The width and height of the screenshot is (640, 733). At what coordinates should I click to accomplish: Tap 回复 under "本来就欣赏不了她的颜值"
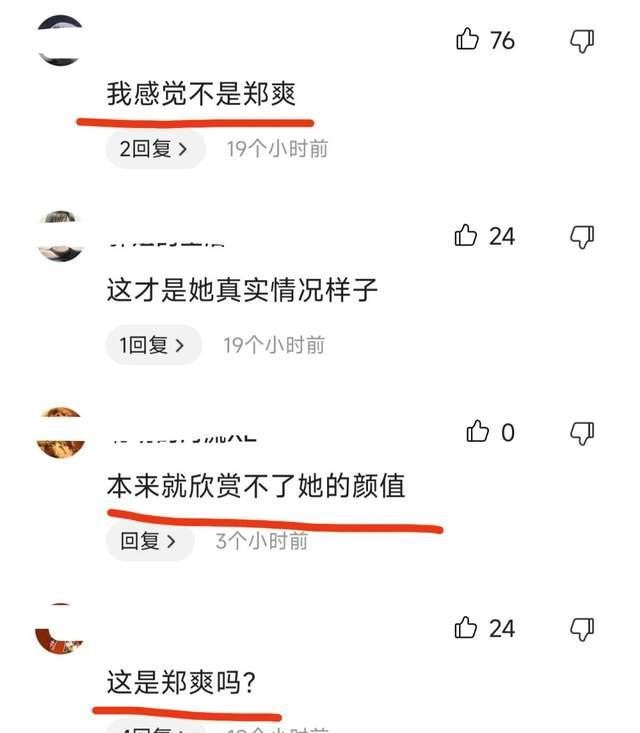click(x=150, y=541)
